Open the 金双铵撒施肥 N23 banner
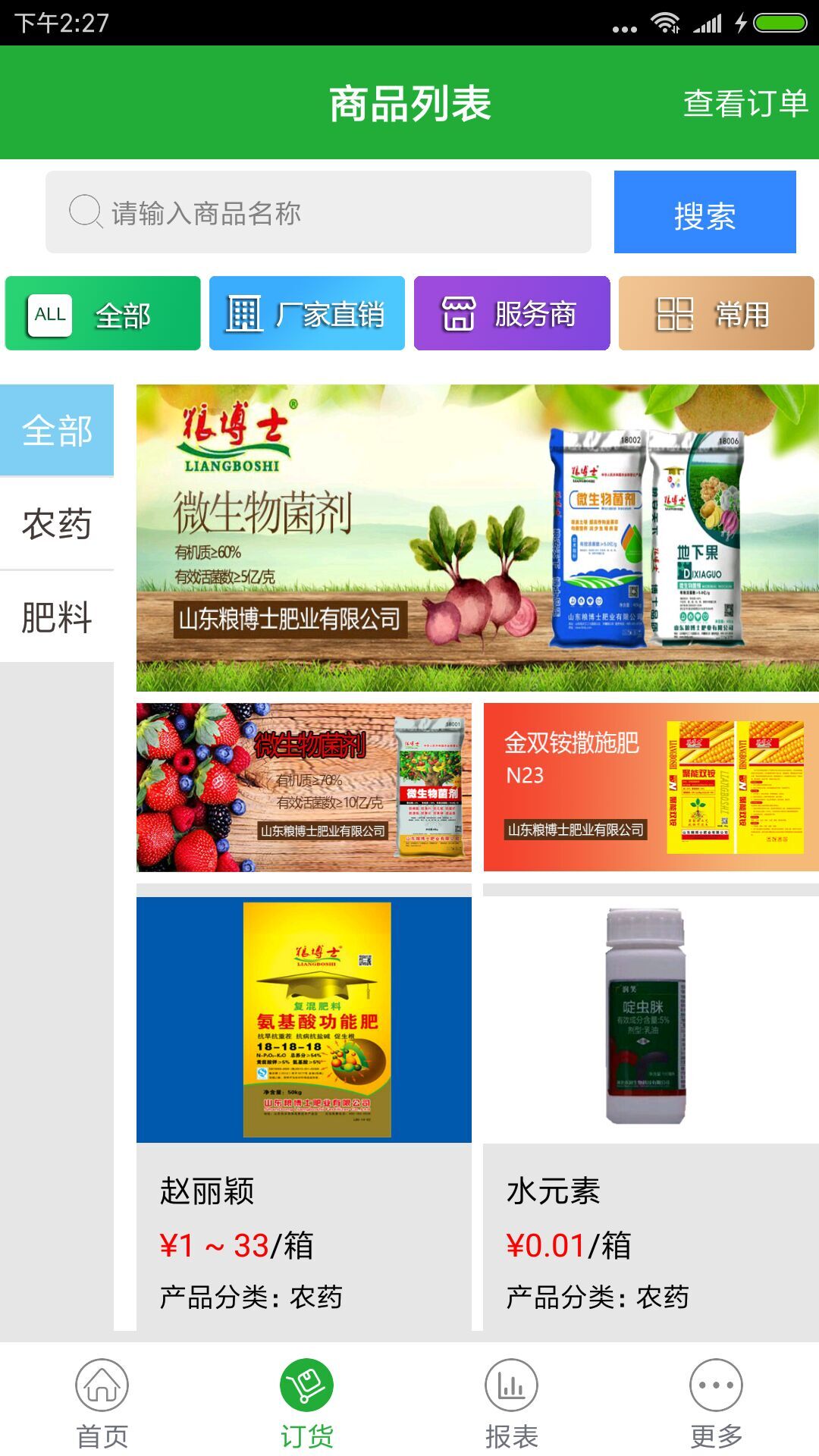The height and width of the screenshot is (1456, 819). (x=651, y=787)
